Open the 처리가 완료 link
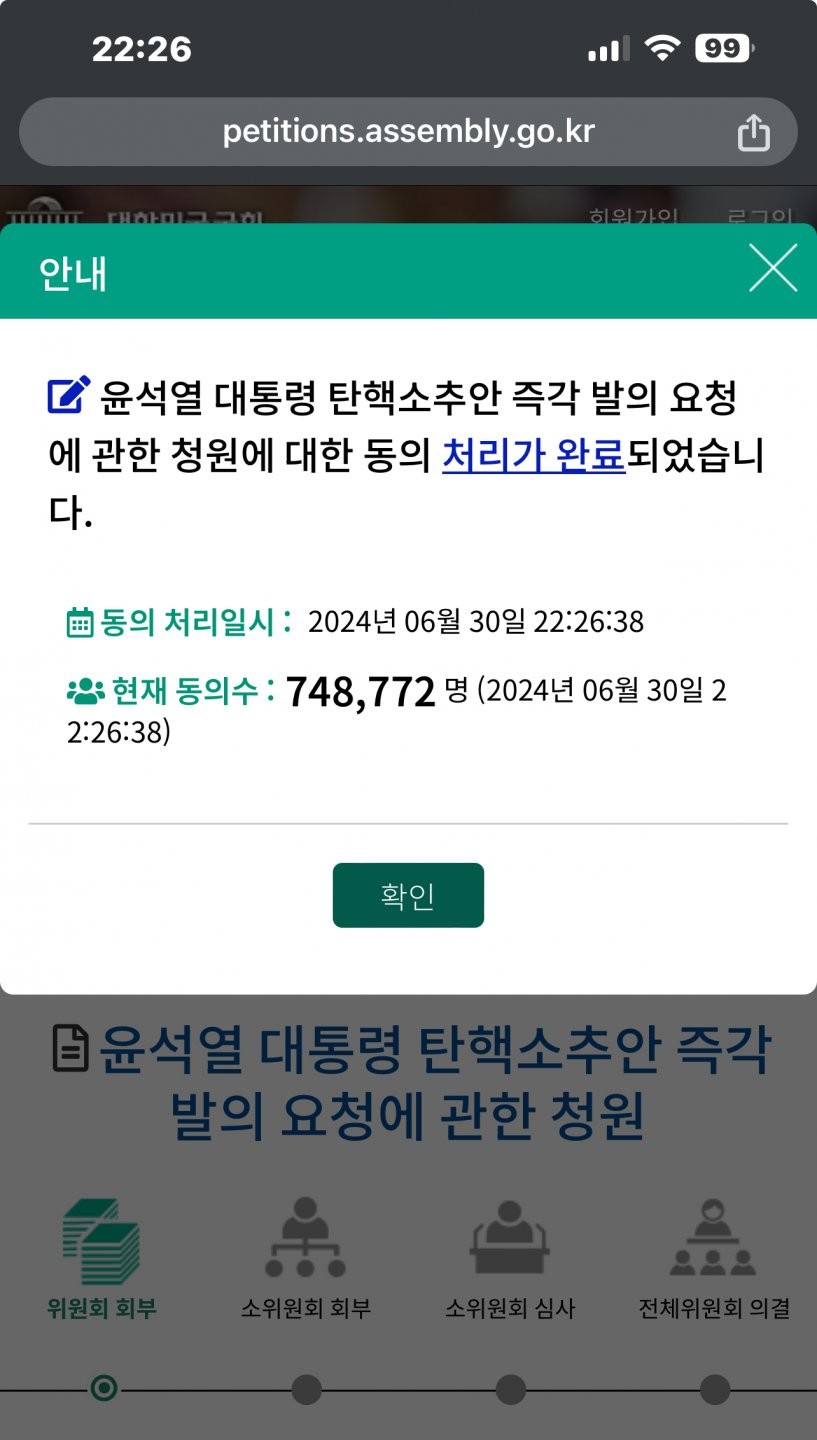Viewport: 817px width, 1440px height. pos(533,456)
